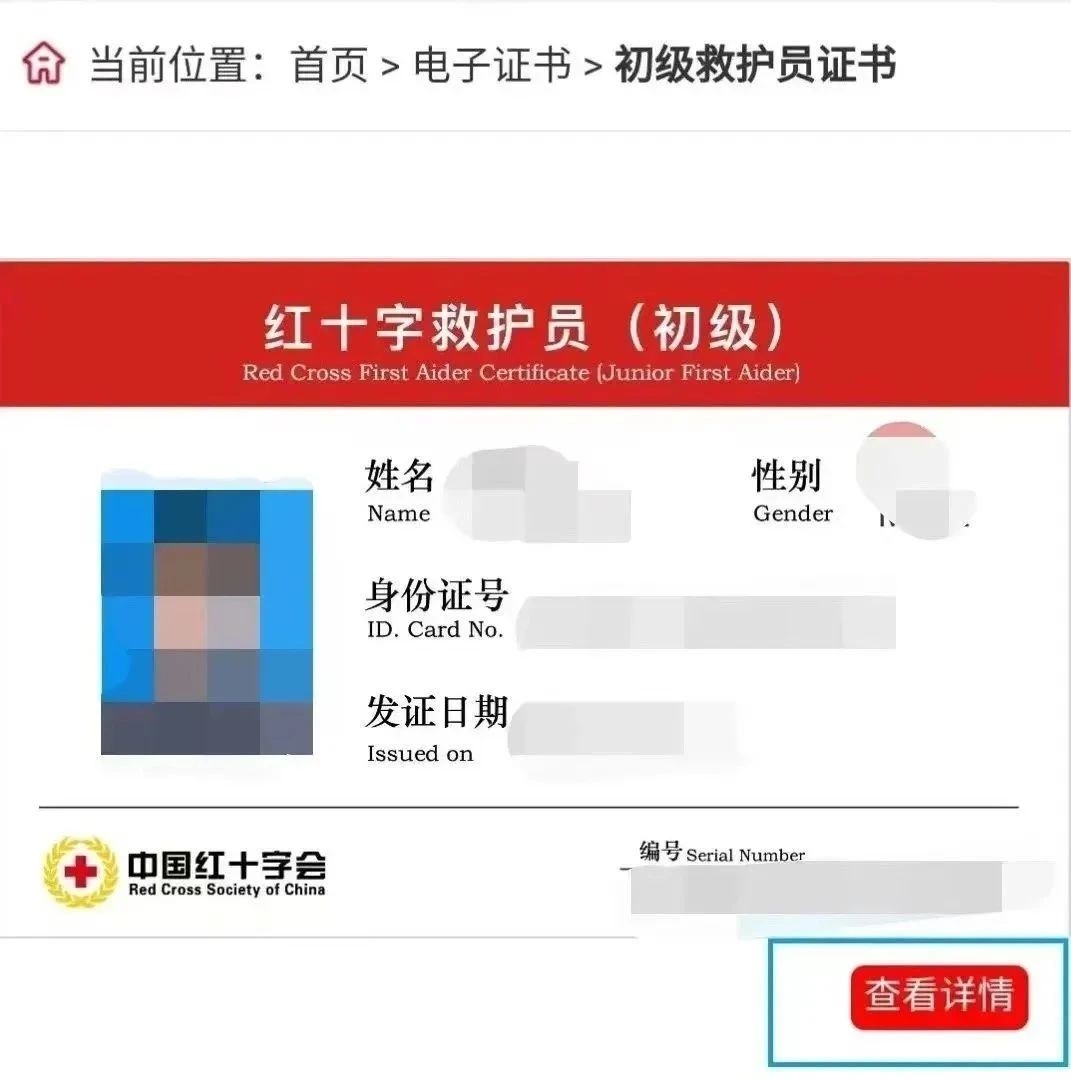Go to 首页 via the breadcrumb
1071x1079 pixels.
click(x=330, y=66)
